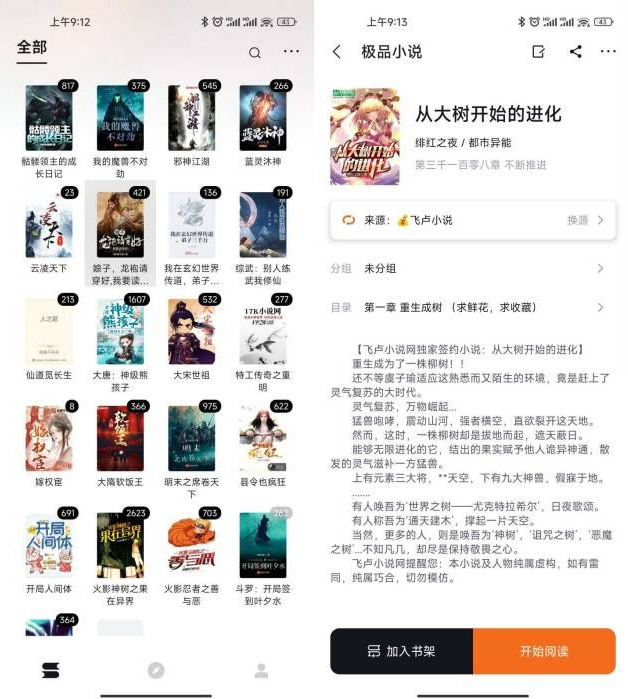
Task: Open search in the bookshelf
Action: [x=255, y=53]
